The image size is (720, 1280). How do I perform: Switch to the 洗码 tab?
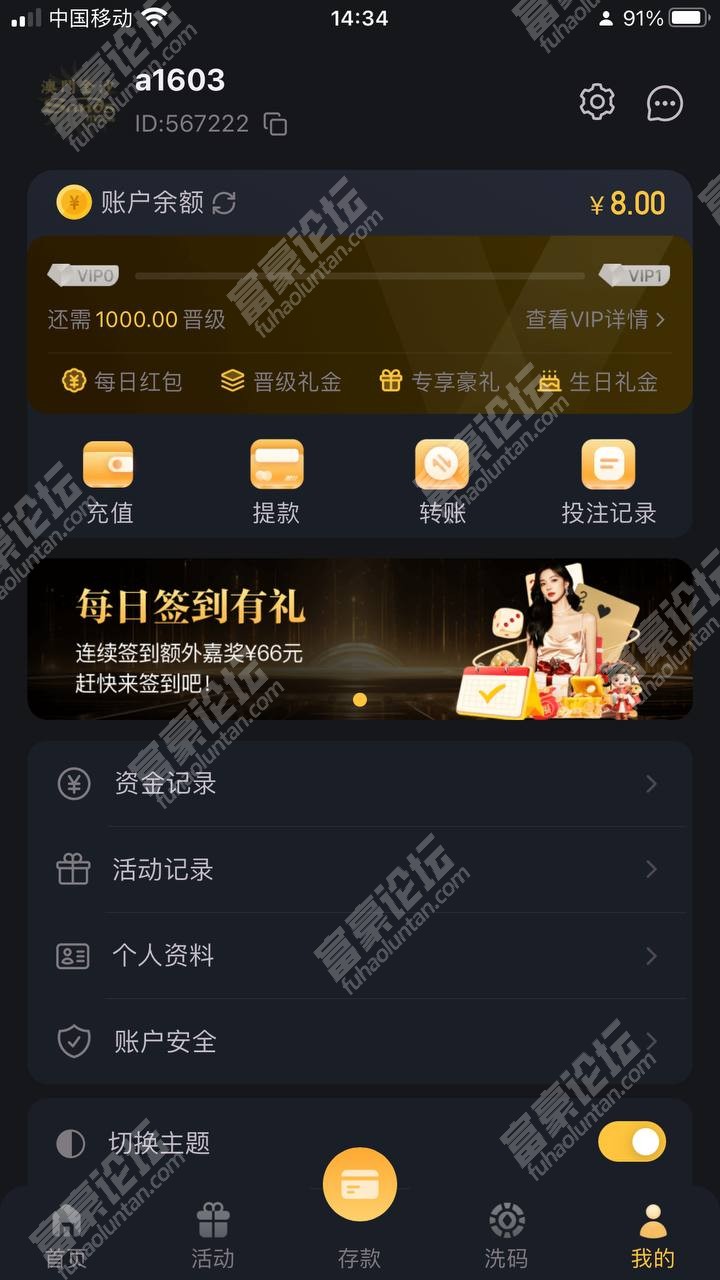506,1236
